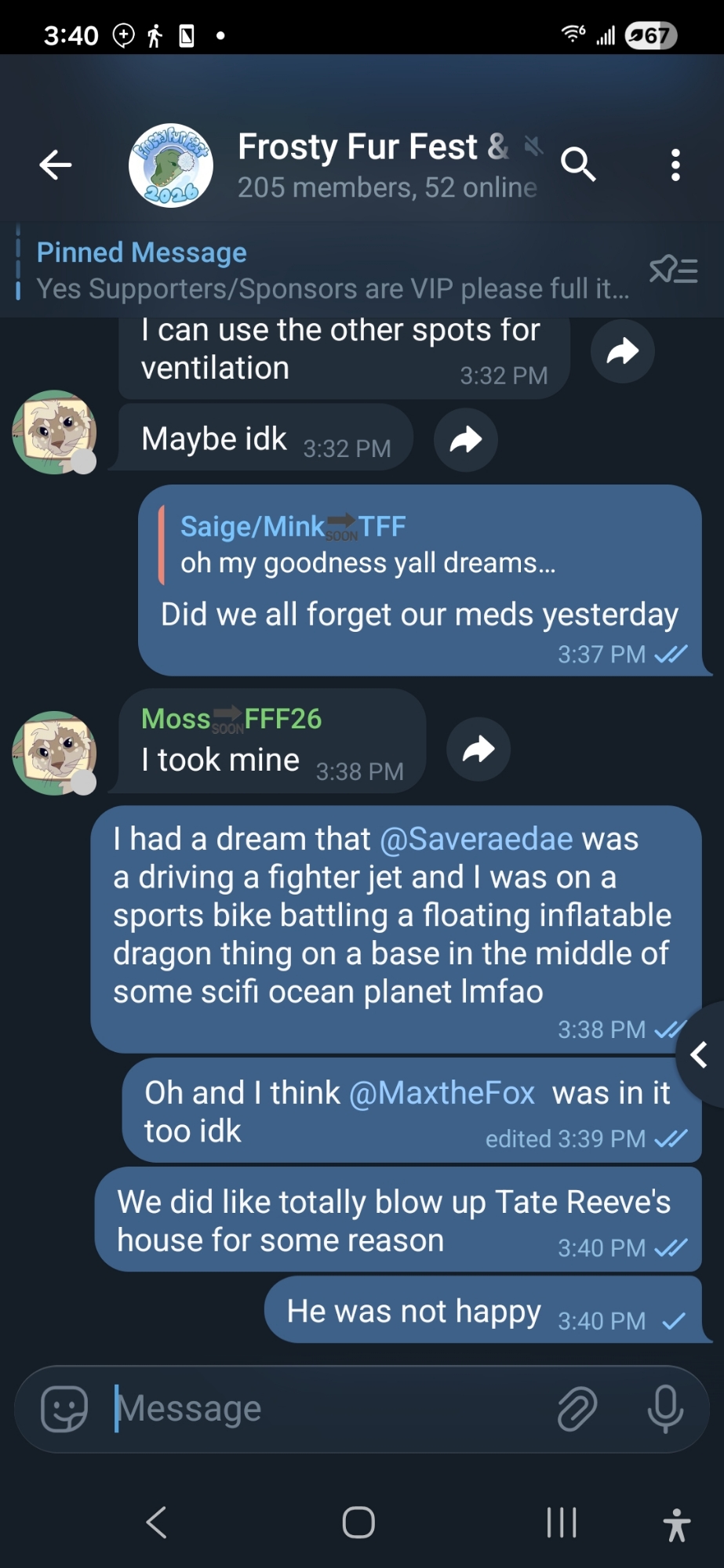Image resolution: width=724 pixels, height=1568 pixels.
Task: Forward the "I took mine" message
Action: pyautogui.click(x=478, y=750)
